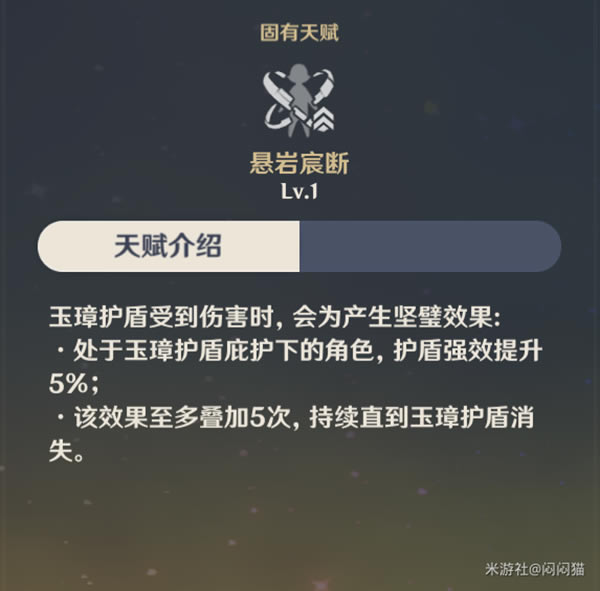Image resolution: width=600 pixels, height=591 pixels.
Task: Select the 天赋介绍 tab
Action: [x=168, y=246]
